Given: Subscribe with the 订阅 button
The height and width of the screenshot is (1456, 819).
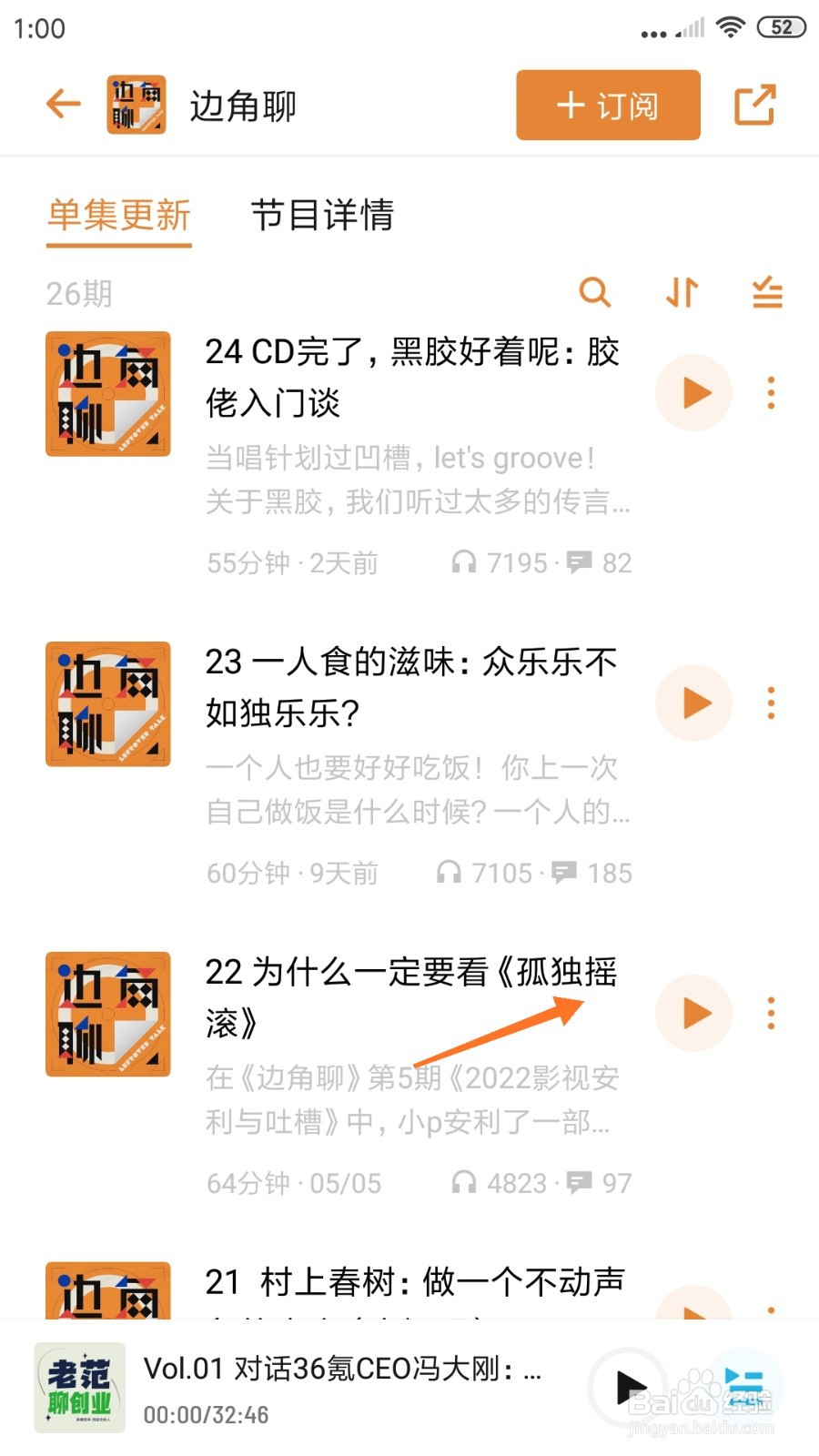Looking at the screenshot, I should [x=608, y=106].
